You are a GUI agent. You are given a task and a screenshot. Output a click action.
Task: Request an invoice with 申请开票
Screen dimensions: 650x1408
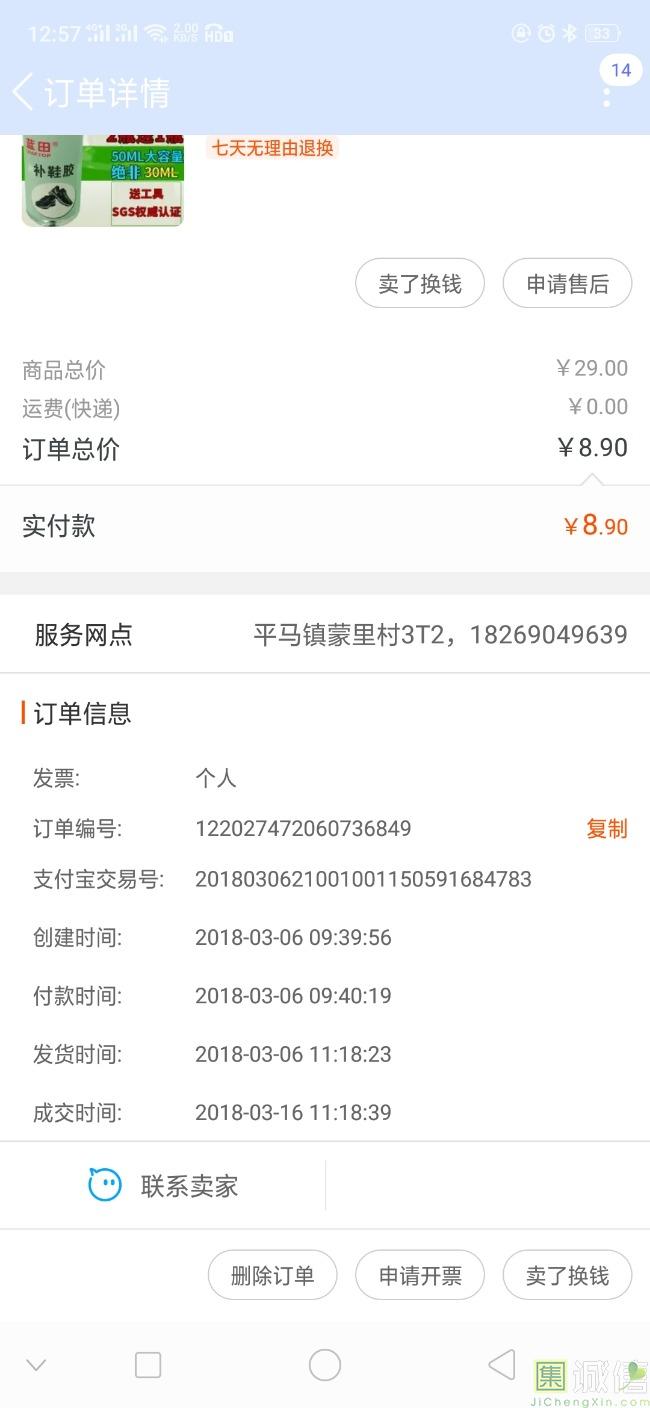point(420,1276)
